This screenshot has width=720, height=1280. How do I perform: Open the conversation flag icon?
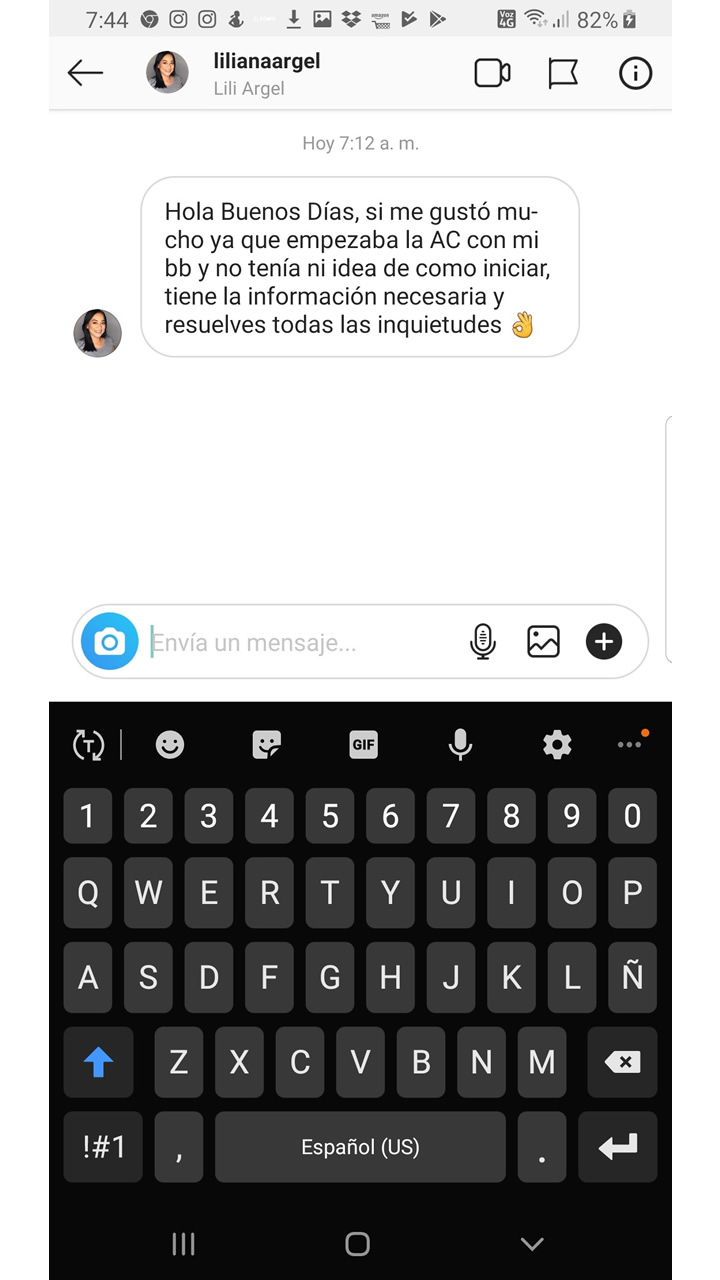(x=563, y=72)
